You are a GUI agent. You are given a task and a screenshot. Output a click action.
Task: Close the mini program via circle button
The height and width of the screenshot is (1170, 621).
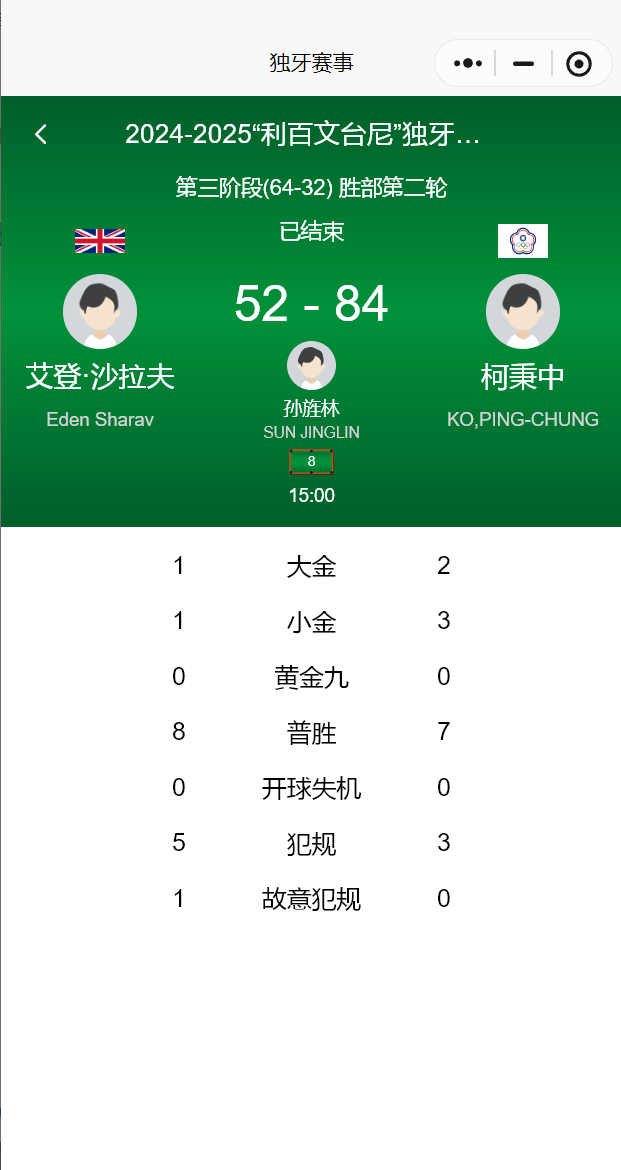point(579,64)
